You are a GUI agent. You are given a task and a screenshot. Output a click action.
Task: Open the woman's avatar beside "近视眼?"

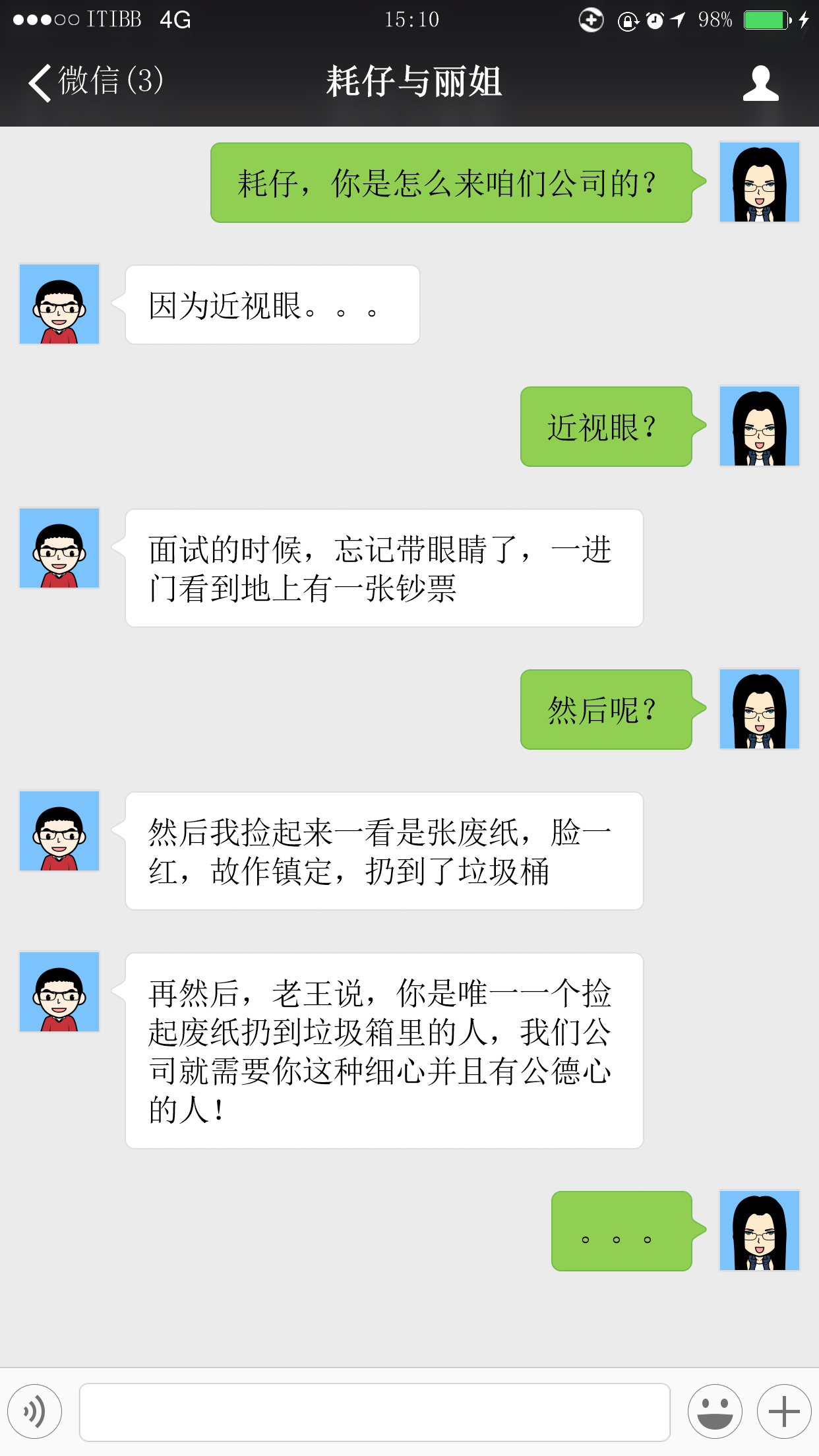[x=759, y=426]
